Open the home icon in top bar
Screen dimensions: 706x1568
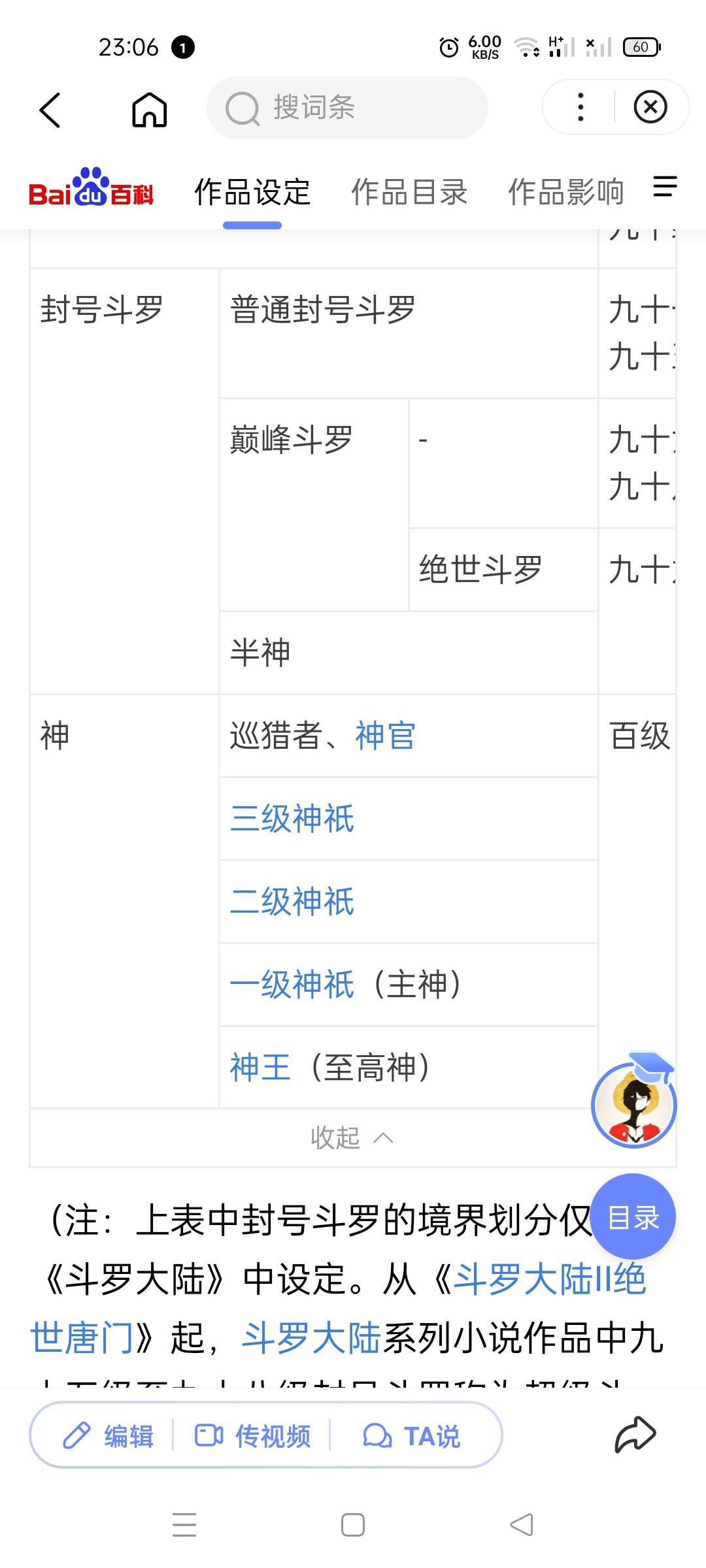point(150,109)
